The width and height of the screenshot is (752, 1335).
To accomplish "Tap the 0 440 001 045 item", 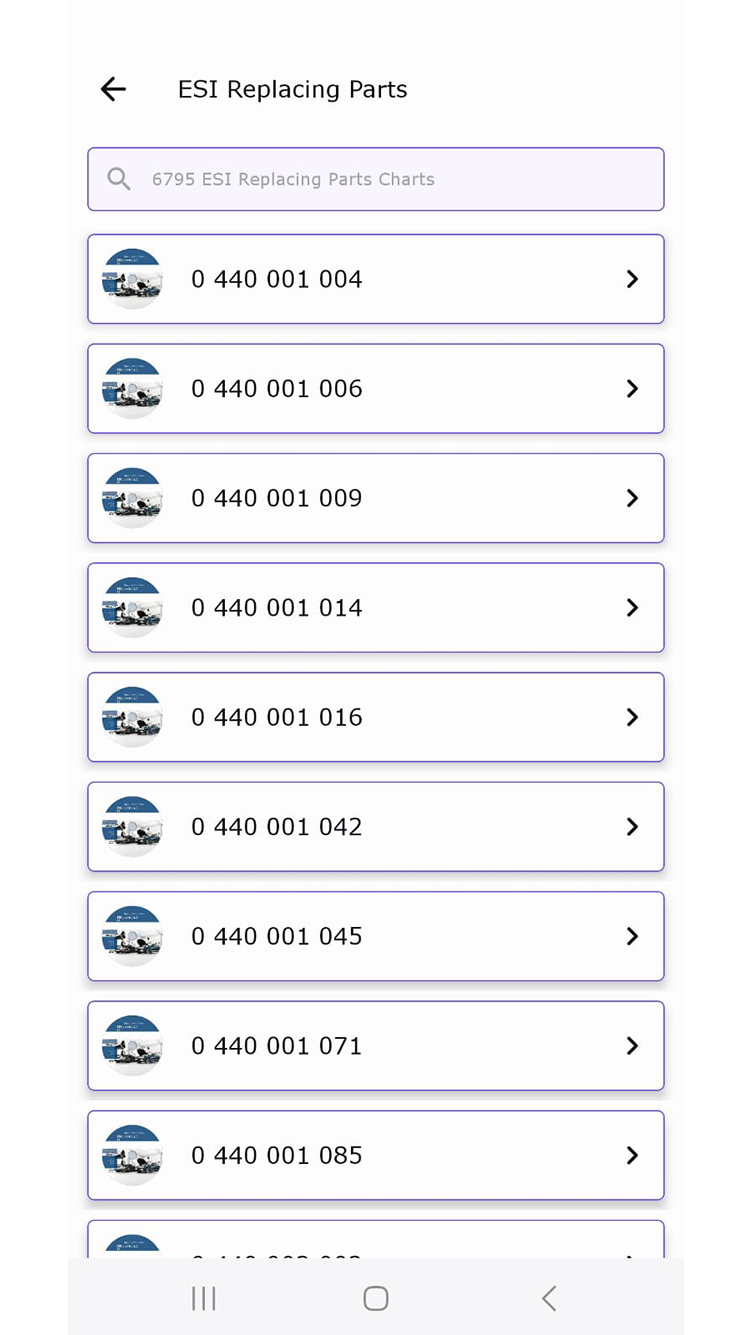I will point(376,936).
